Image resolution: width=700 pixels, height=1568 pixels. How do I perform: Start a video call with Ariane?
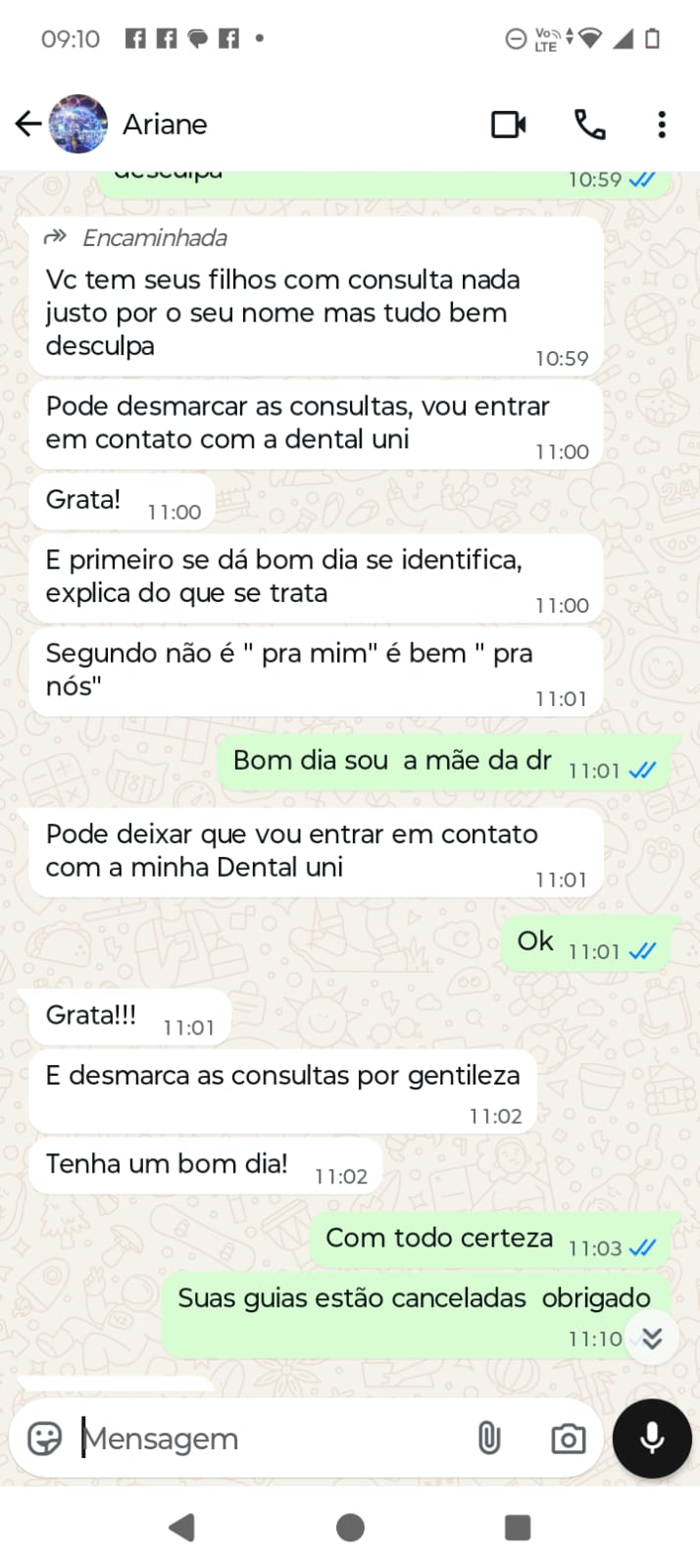[x=508, y=125]
